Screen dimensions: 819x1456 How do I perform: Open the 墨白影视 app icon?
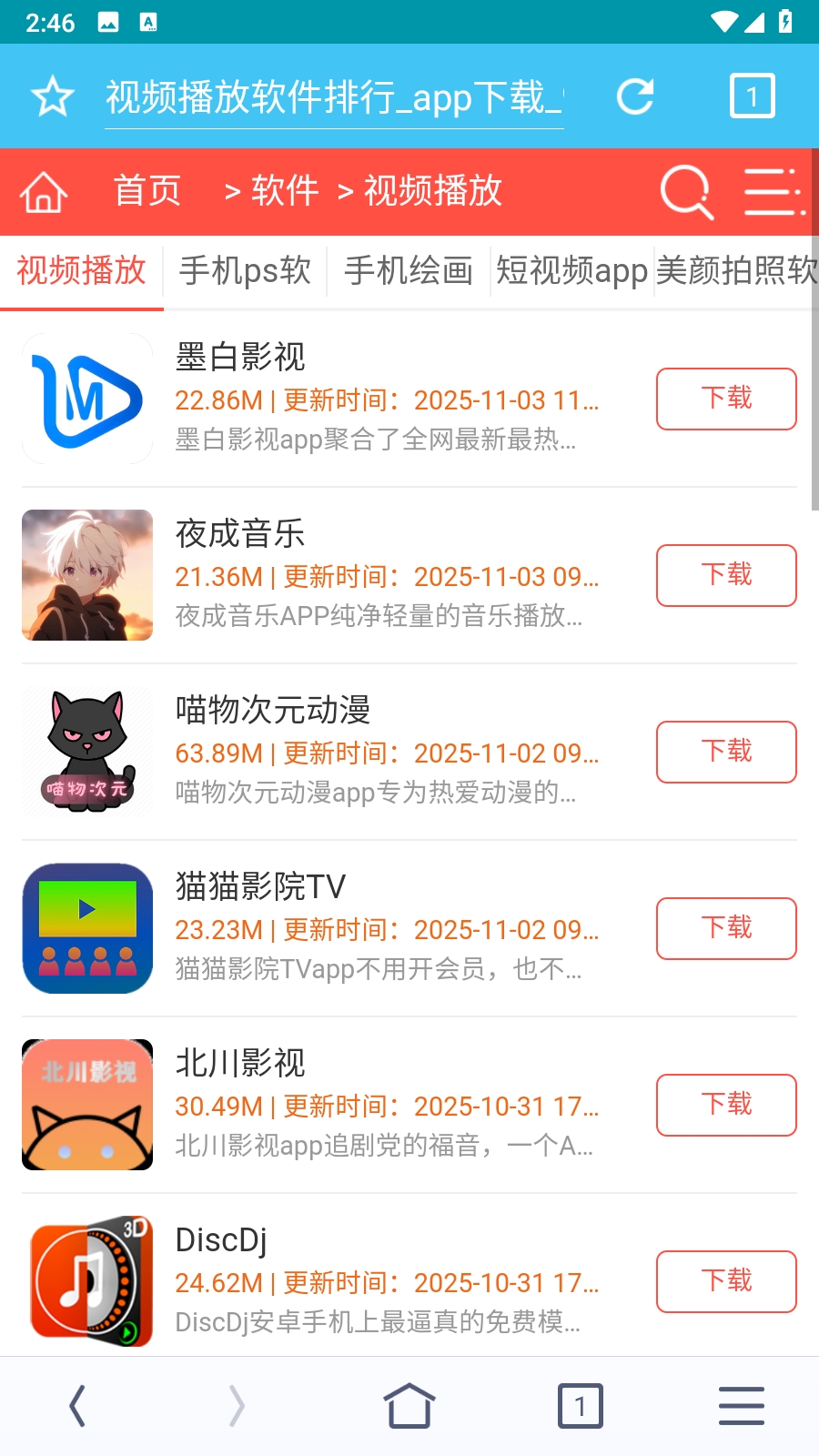pyautogui.click(x=86, y=398)
